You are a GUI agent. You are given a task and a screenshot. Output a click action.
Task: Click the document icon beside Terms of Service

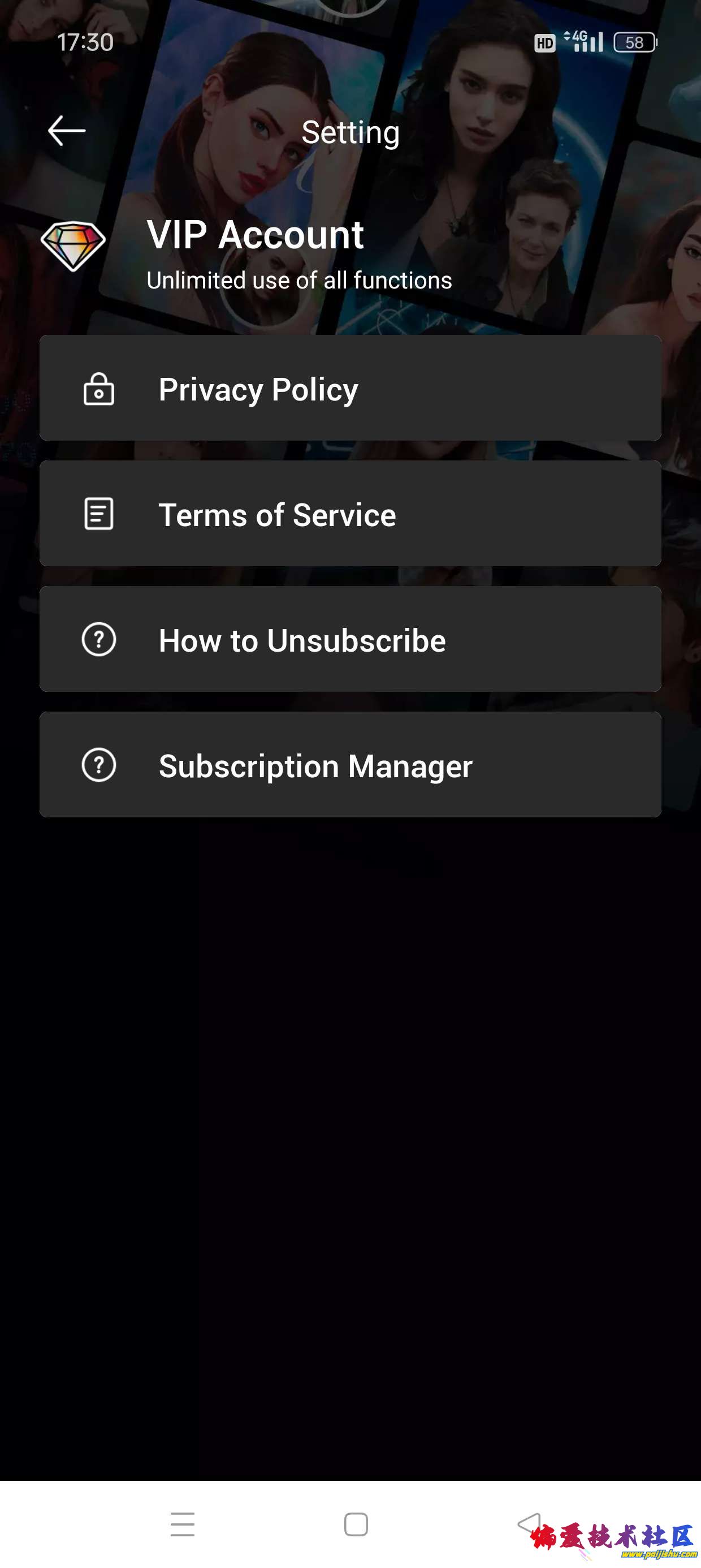coord(99,514)
